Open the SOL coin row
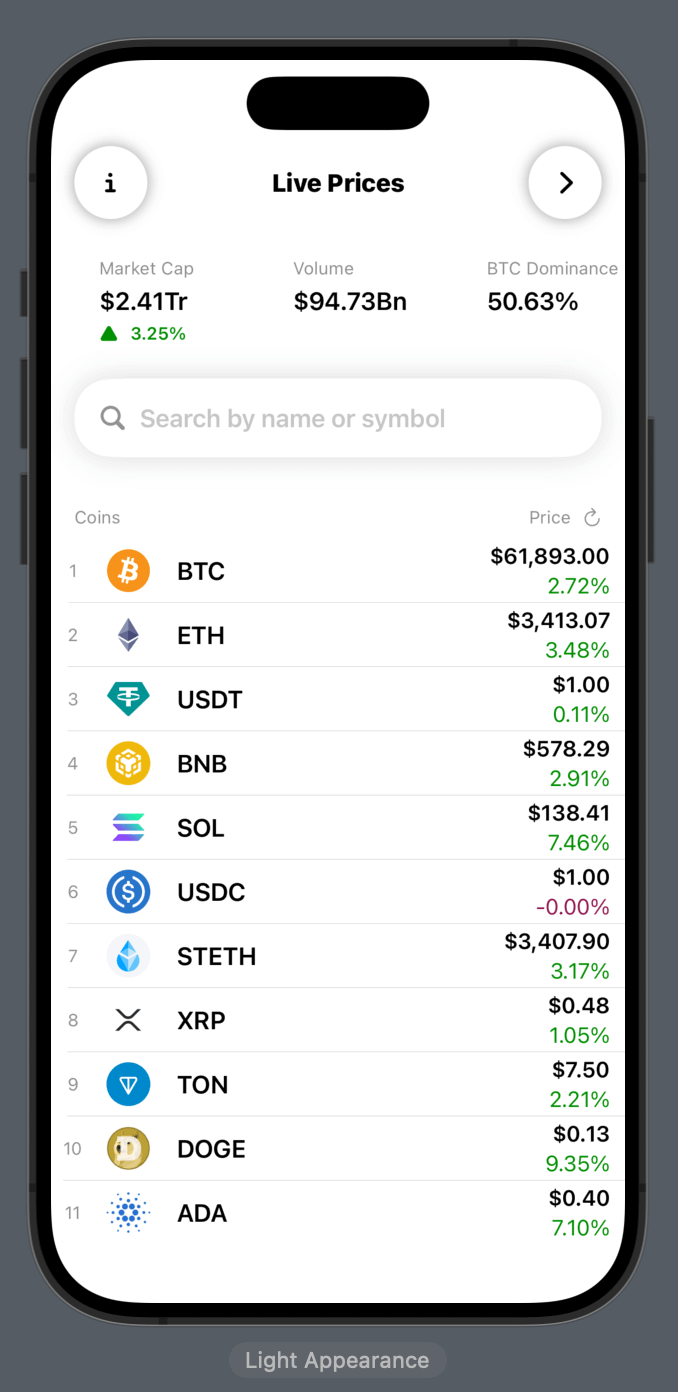Image resolution: width=678 pixels, height=1392 pixels. point(338,828)
